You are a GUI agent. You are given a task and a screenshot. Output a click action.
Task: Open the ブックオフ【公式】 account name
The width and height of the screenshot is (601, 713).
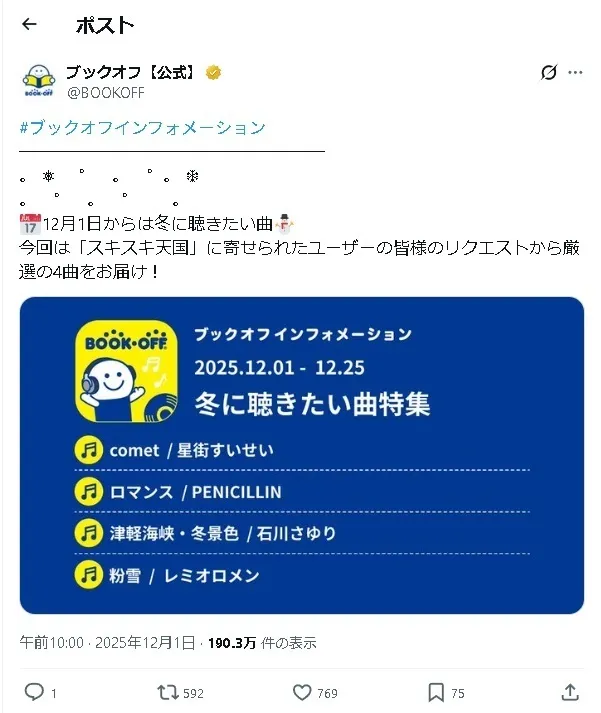pos(130,73)
